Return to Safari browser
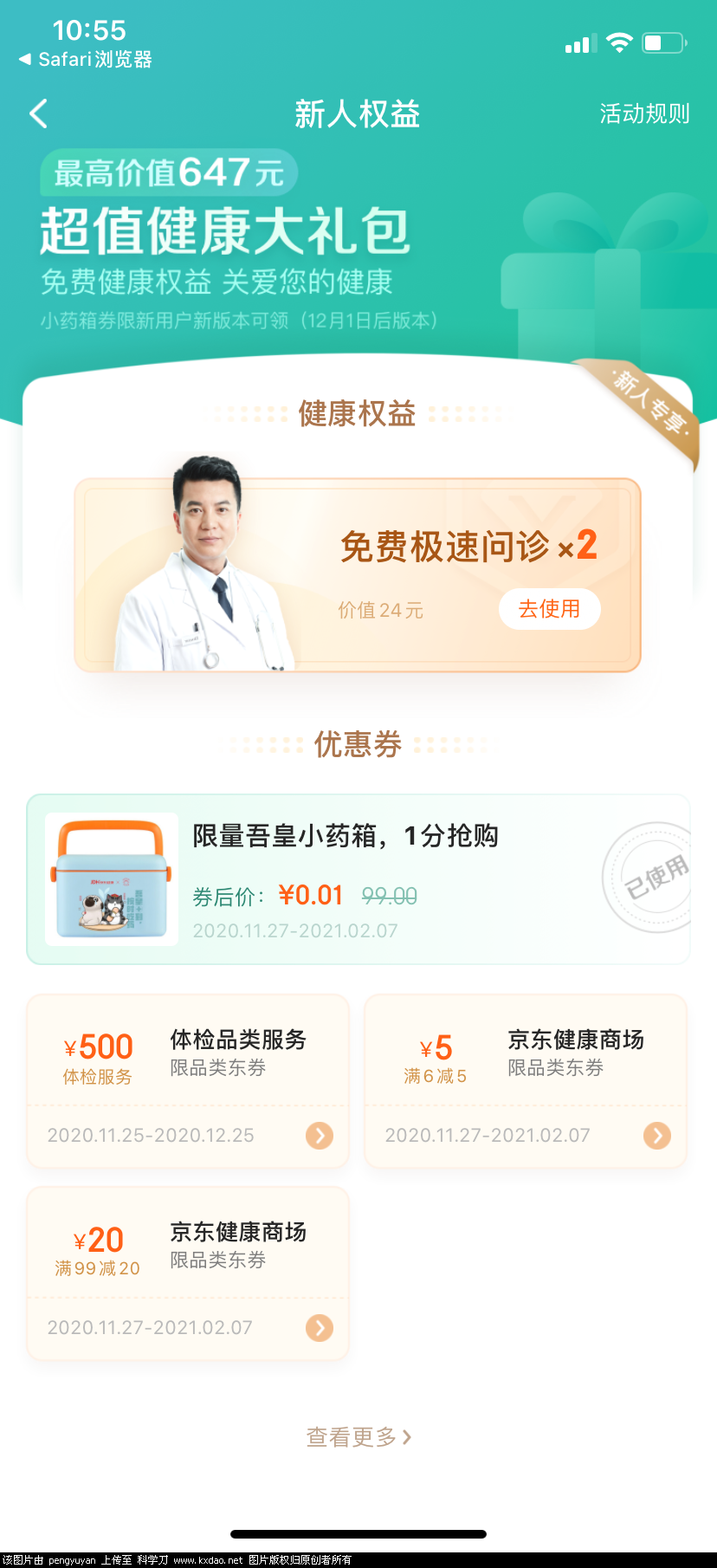The height and width of the screenshot is (1568, 717). [85, 60]
